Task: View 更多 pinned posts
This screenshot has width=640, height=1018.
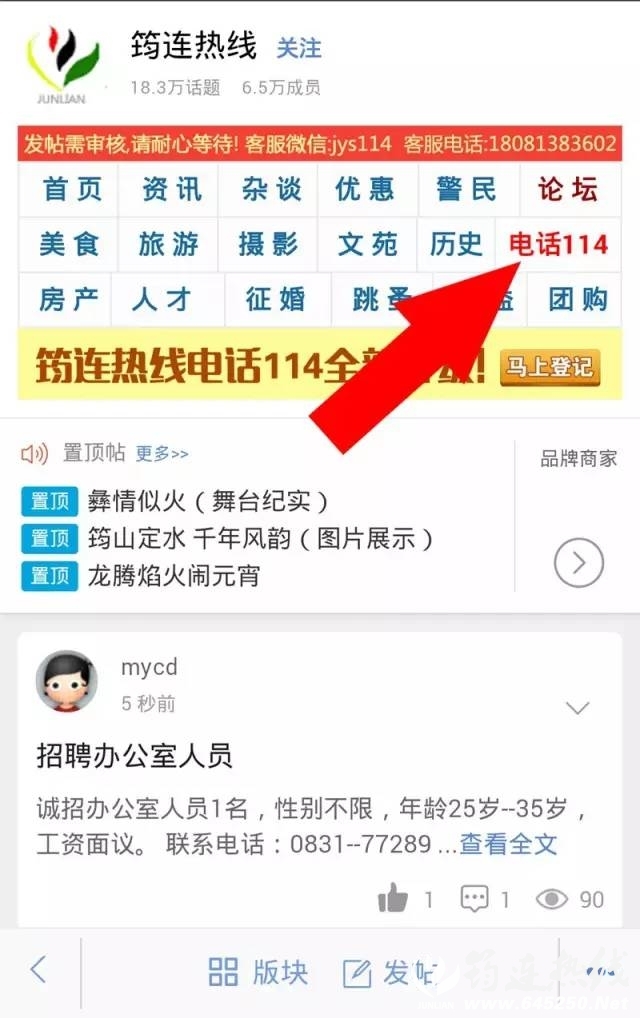Action: pyautogui.click(x=162, y=454)
